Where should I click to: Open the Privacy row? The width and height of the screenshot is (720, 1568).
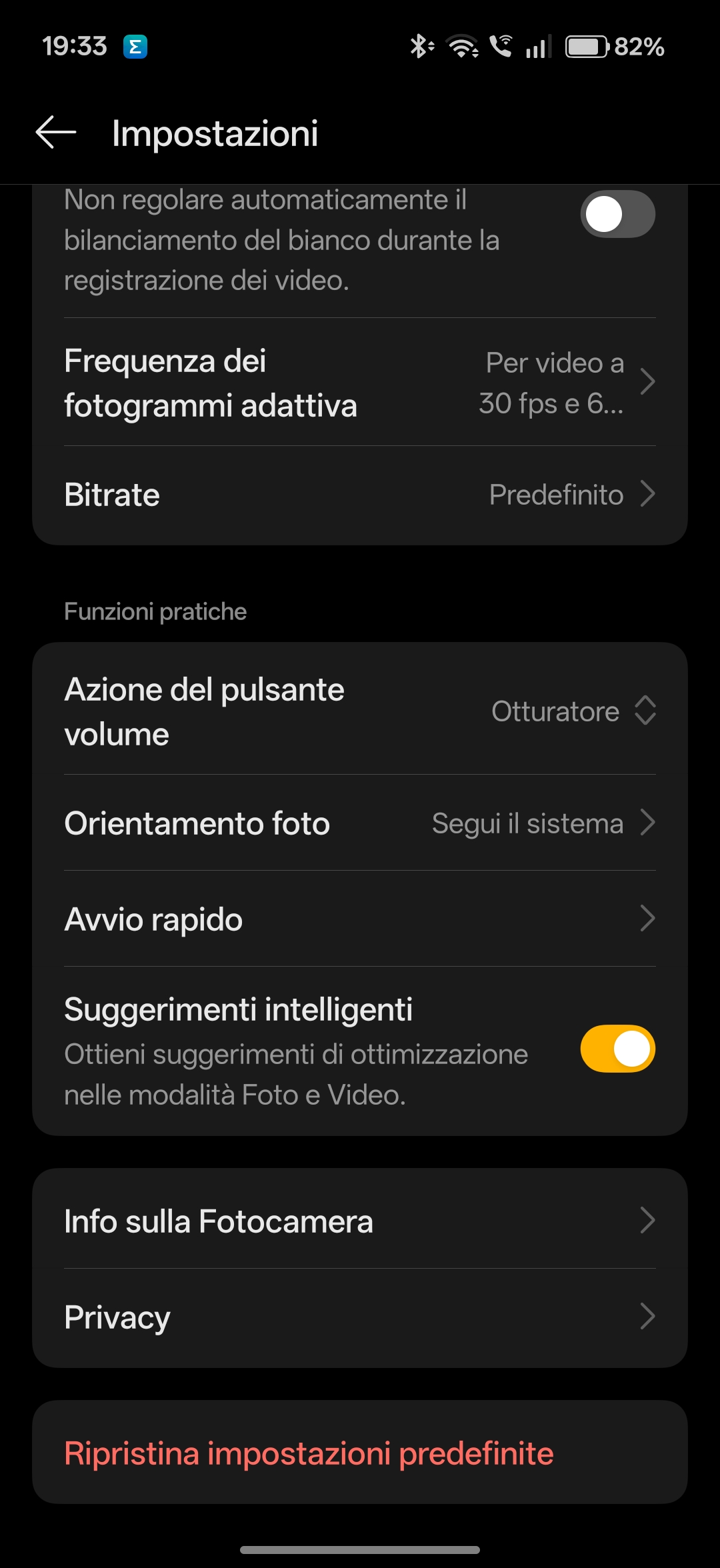tap(360, 1317)
